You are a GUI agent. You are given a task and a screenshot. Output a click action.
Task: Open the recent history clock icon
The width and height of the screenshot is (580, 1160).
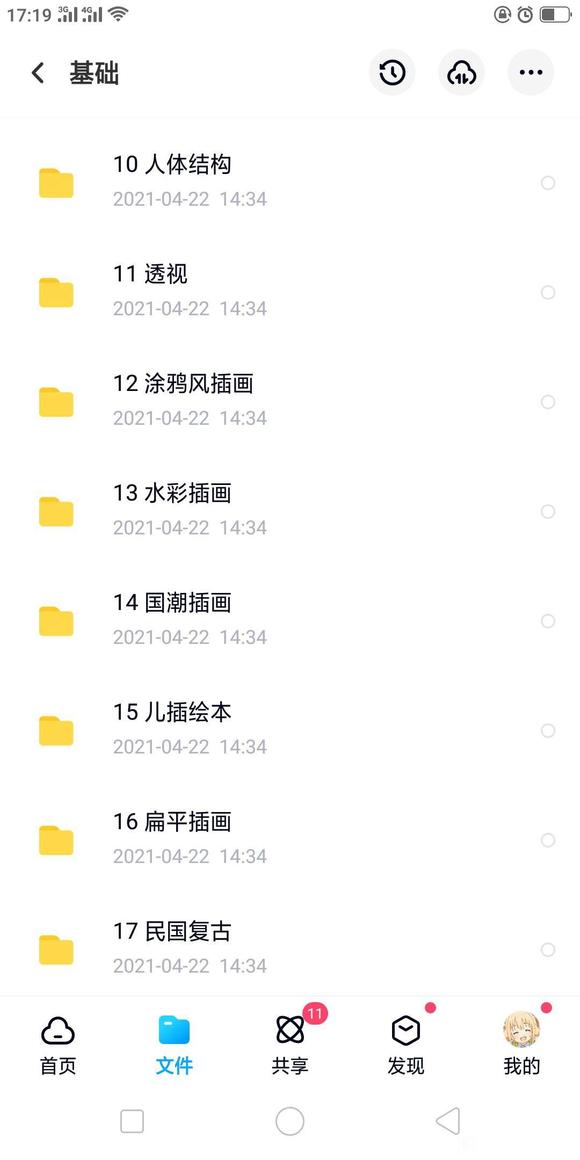[x=392, y=72]
